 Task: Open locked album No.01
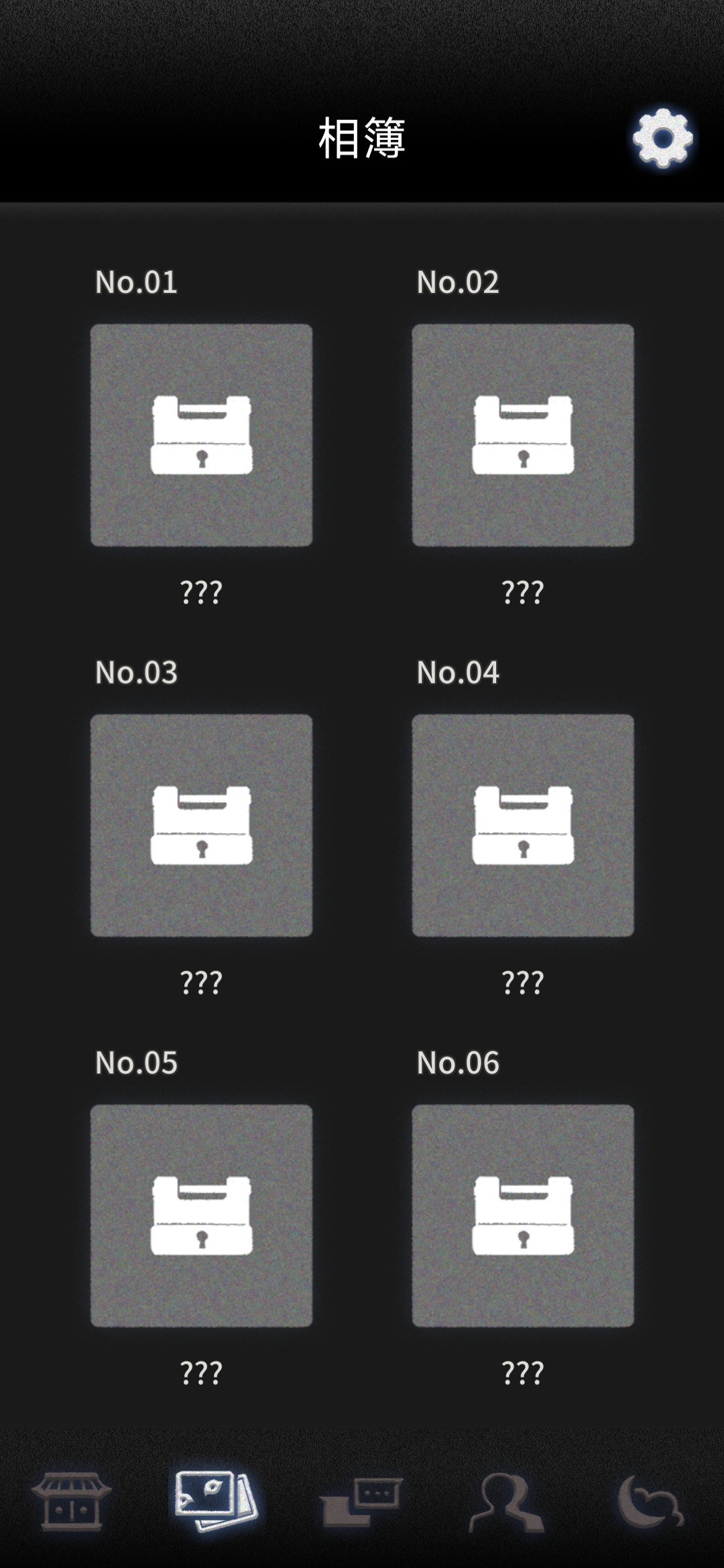tap(201, 435)
